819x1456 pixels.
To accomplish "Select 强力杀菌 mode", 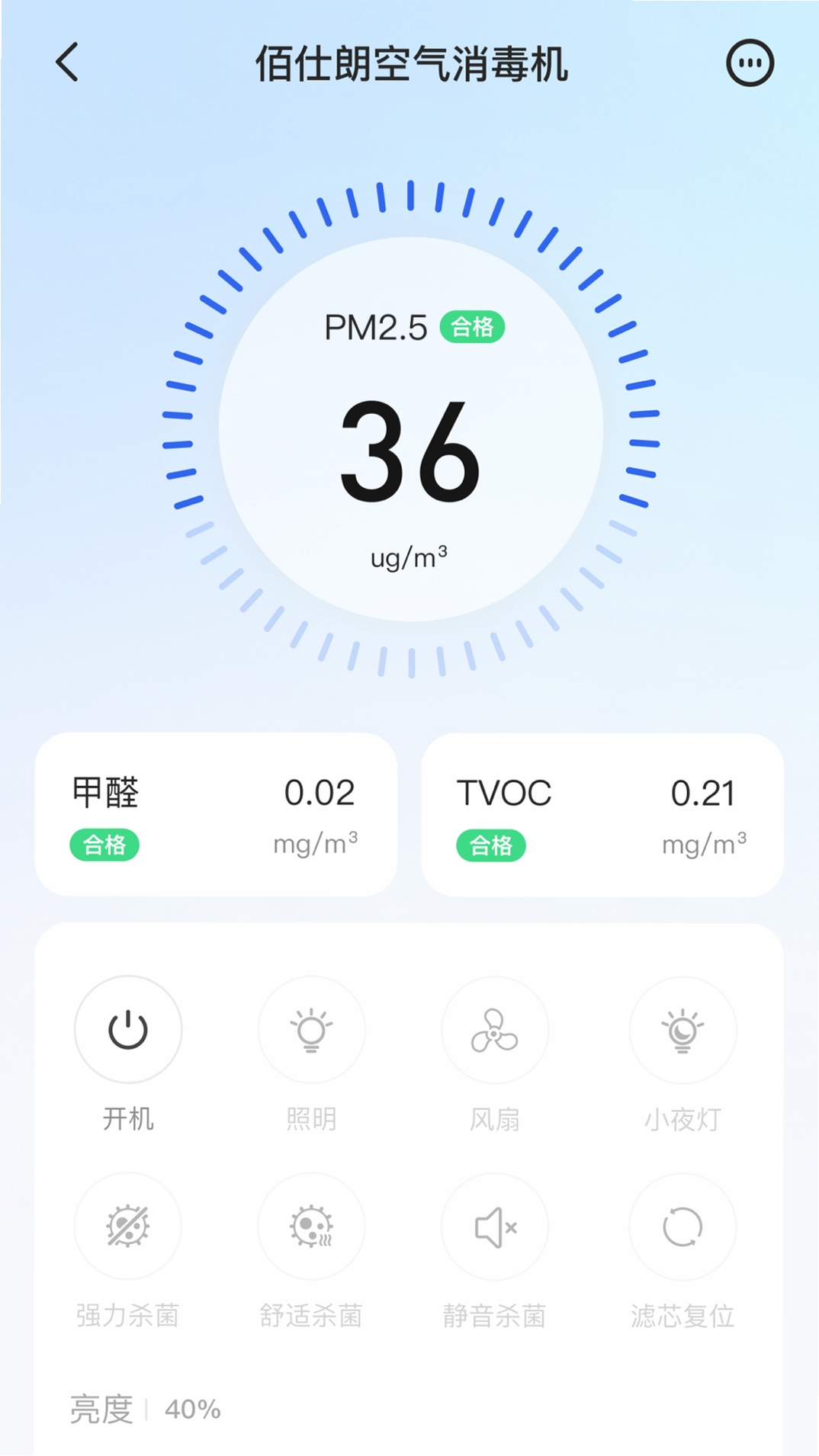I will coord(128,1226).
